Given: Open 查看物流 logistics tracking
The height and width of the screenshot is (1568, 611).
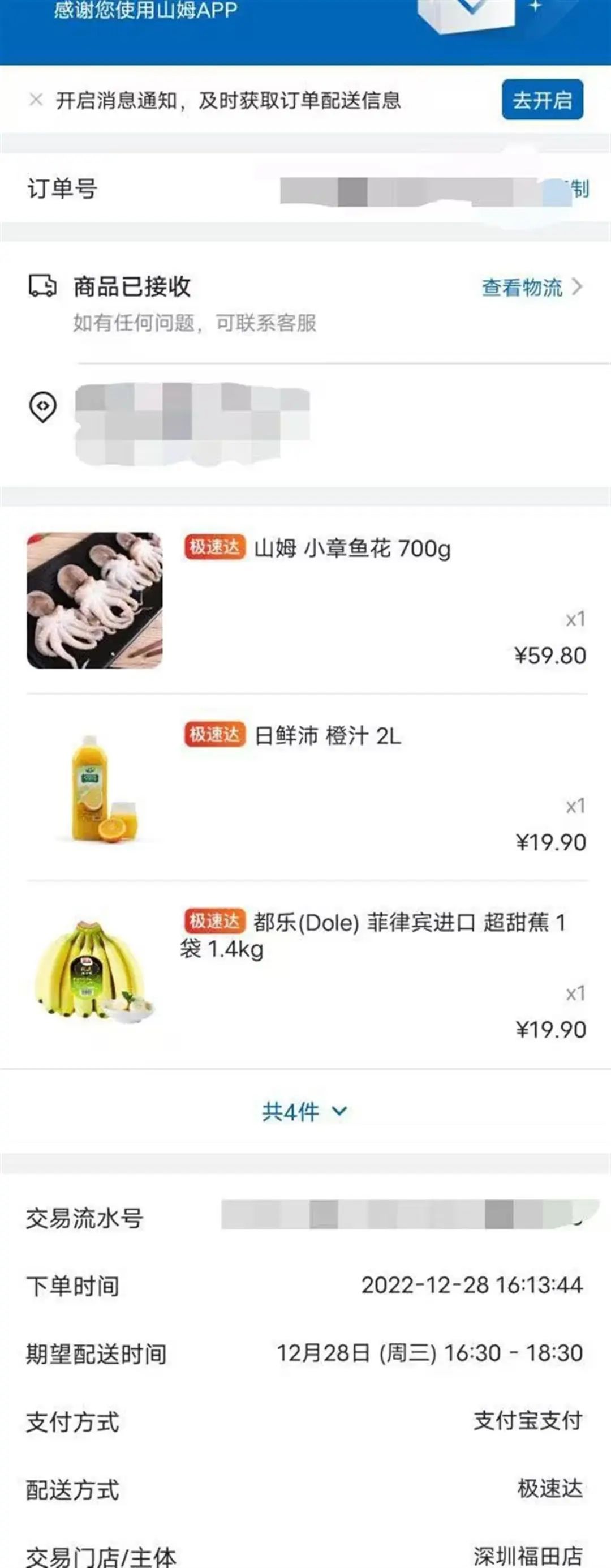Looking at the screenshot, I should click(x=531, y=288).
